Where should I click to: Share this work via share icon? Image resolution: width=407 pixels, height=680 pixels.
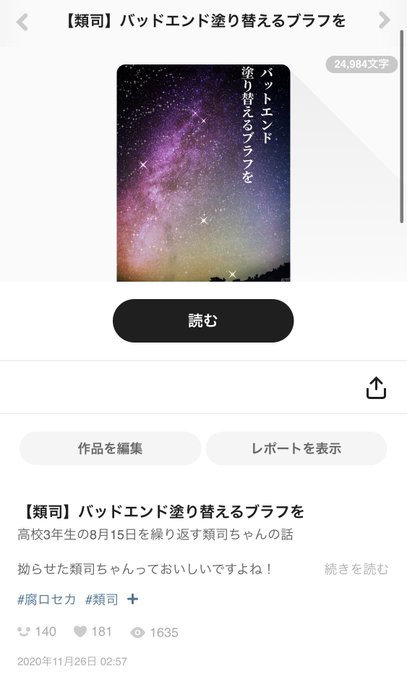tap(376, 388)
